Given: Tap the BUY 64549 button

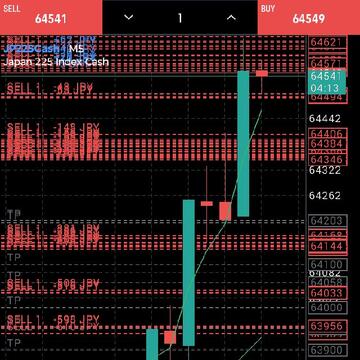Looking at the screenshot, I should [x=309, y=17].
